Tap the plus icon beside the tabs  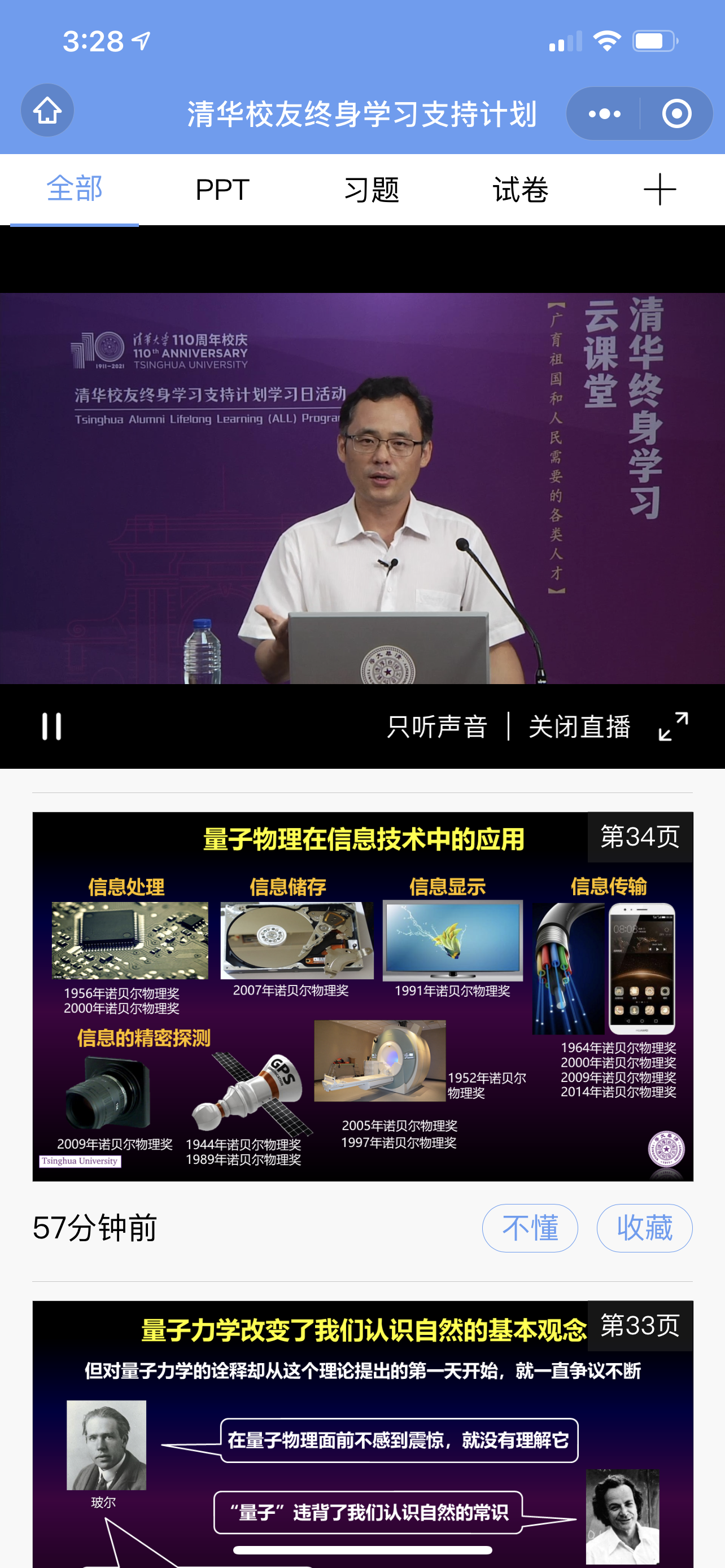coord(660,189)
